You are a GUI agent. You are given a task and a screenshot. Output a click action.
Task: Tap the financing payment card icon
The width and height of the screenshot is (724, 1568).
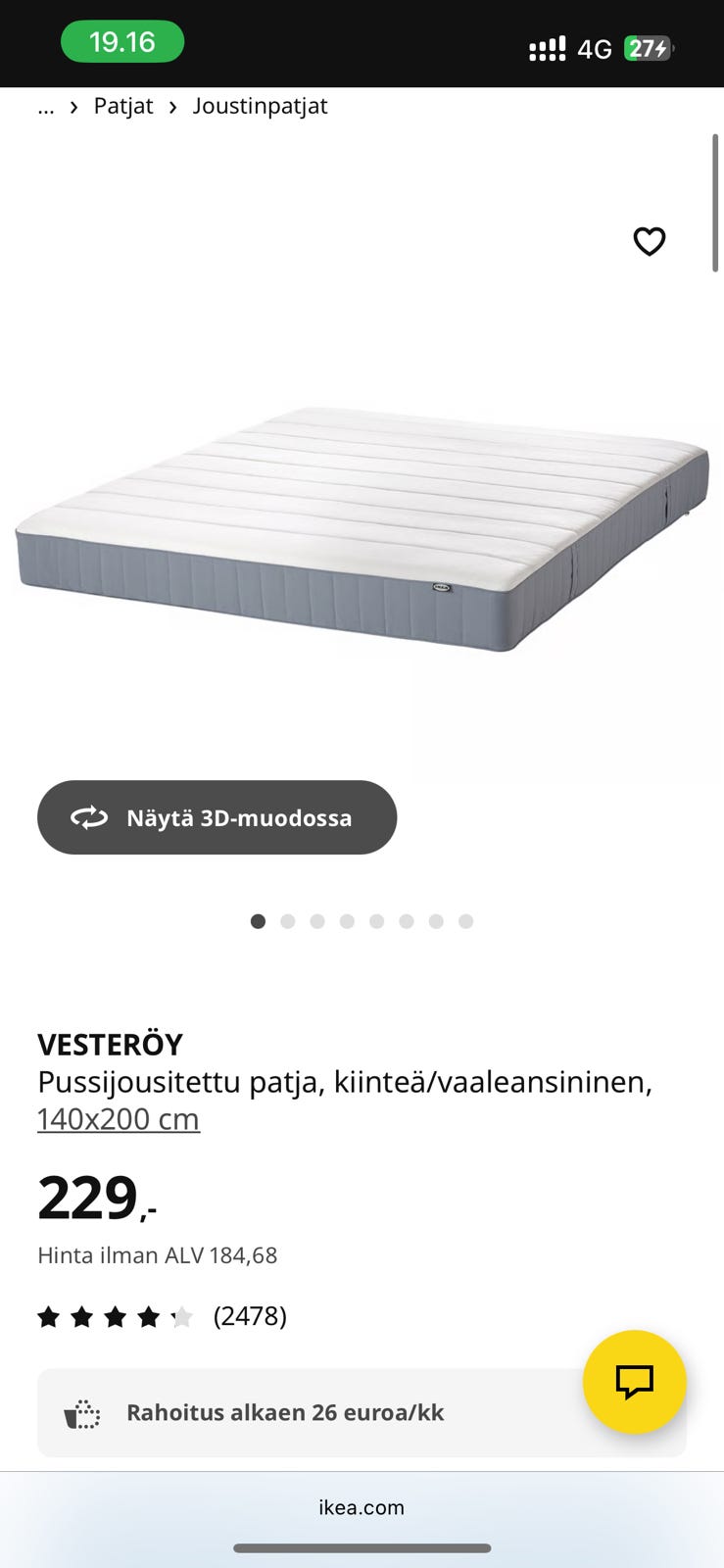80,1412
